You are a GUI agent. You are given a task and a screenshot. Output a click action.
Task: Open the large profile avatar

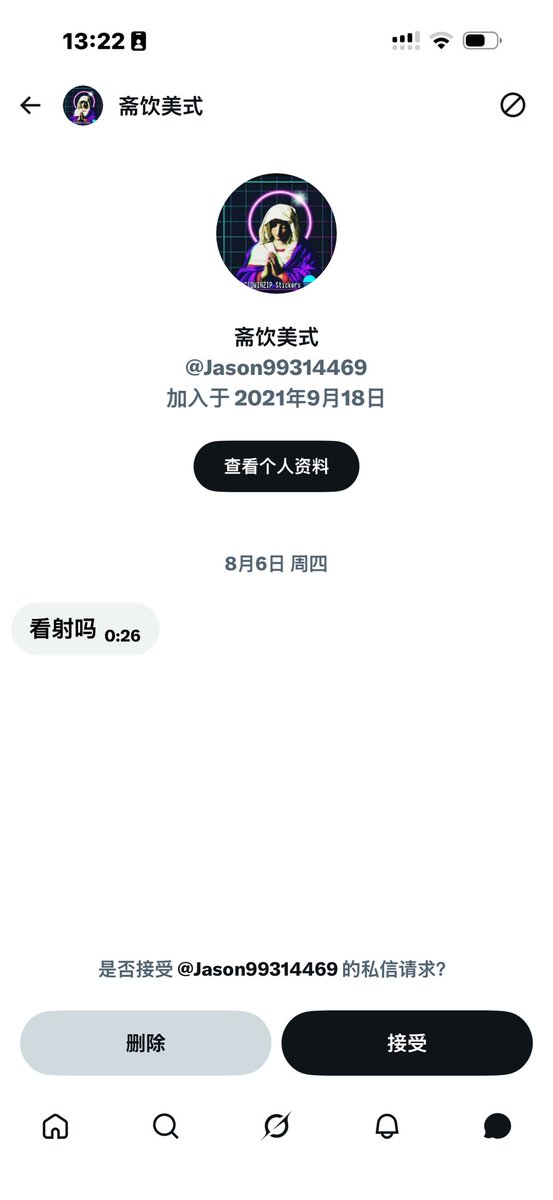coord(276,233)
